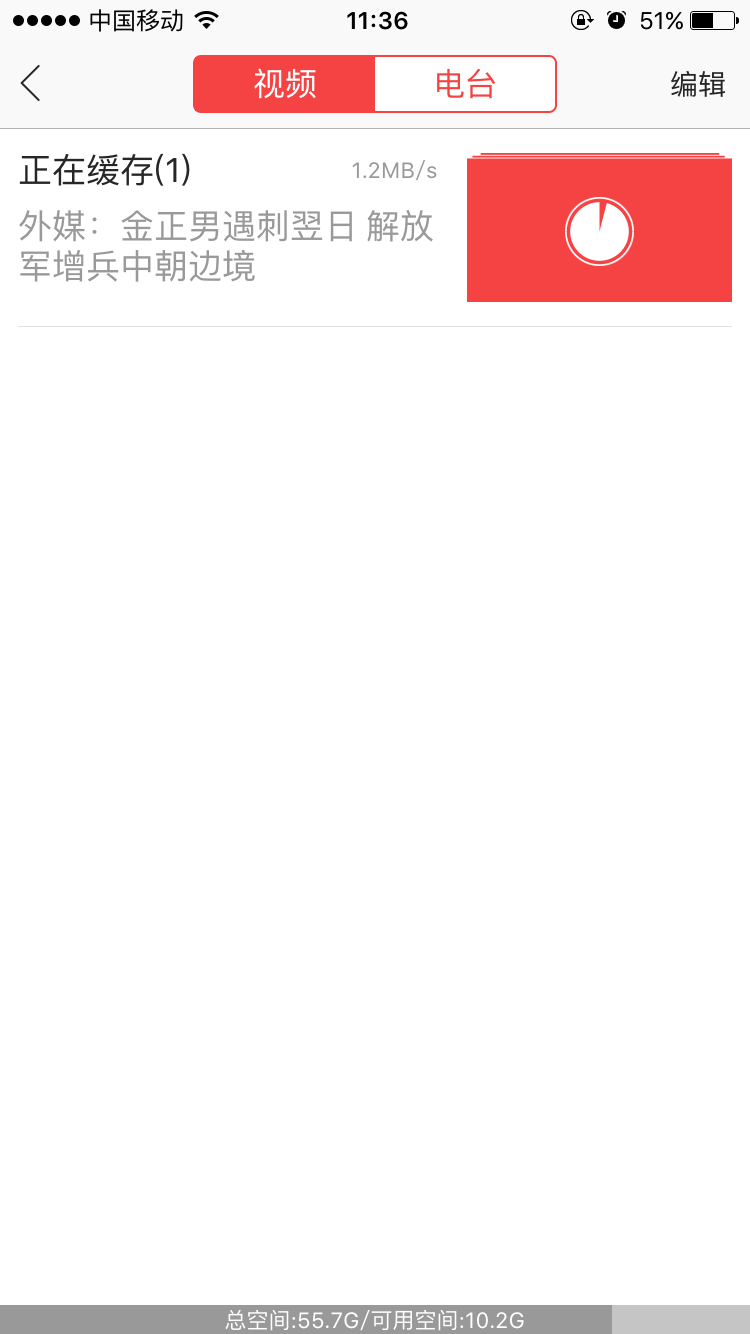This screenshot has height=1334, width=750.
Task: Tap the divider row below the caching item
Action: click(375, 323)
